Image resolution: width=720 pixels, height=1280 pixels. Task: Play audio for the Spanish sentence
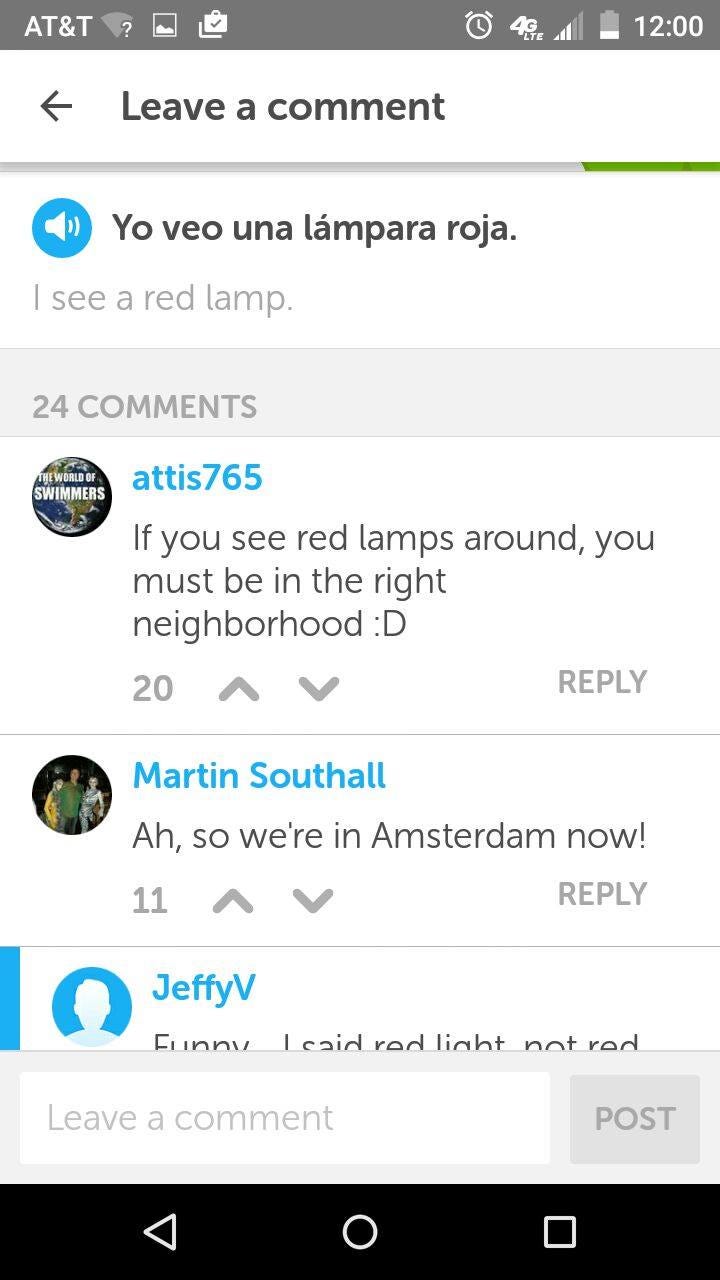62,228
